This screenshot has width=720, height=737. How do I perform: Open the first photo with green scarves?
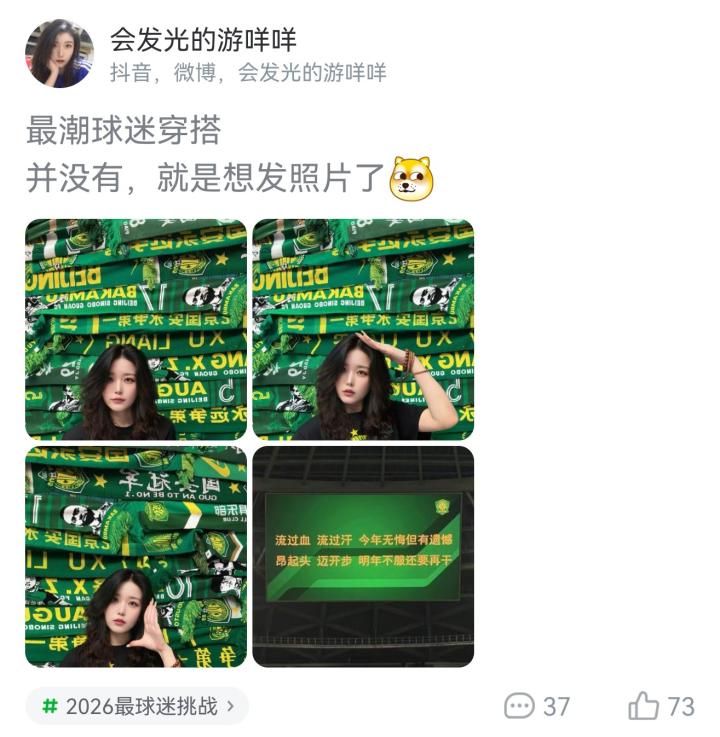pos(135,329)
